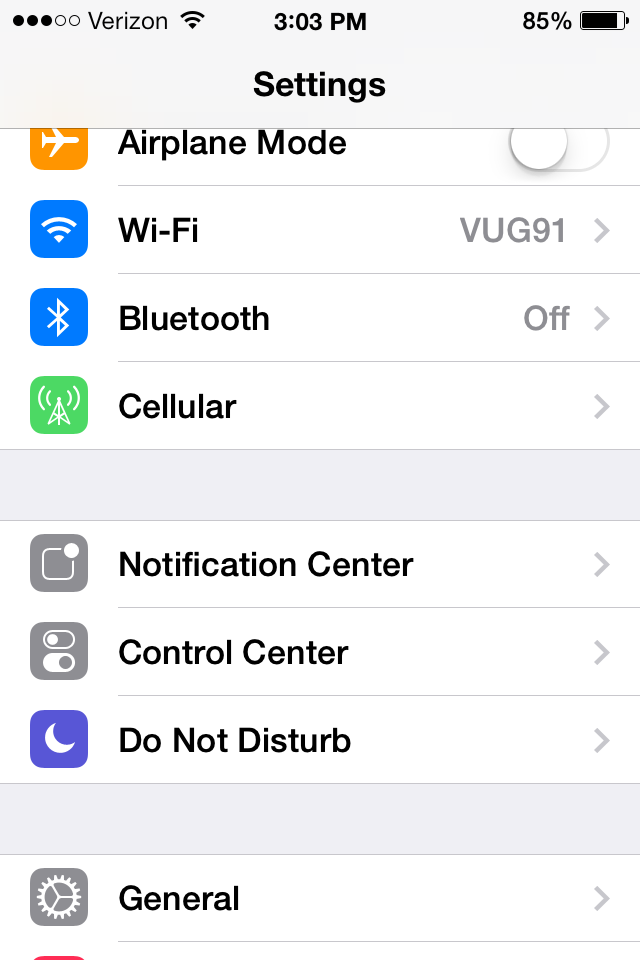
Task: Open Wi-Fi settings showing VUG91
Action: coord(320,231)
